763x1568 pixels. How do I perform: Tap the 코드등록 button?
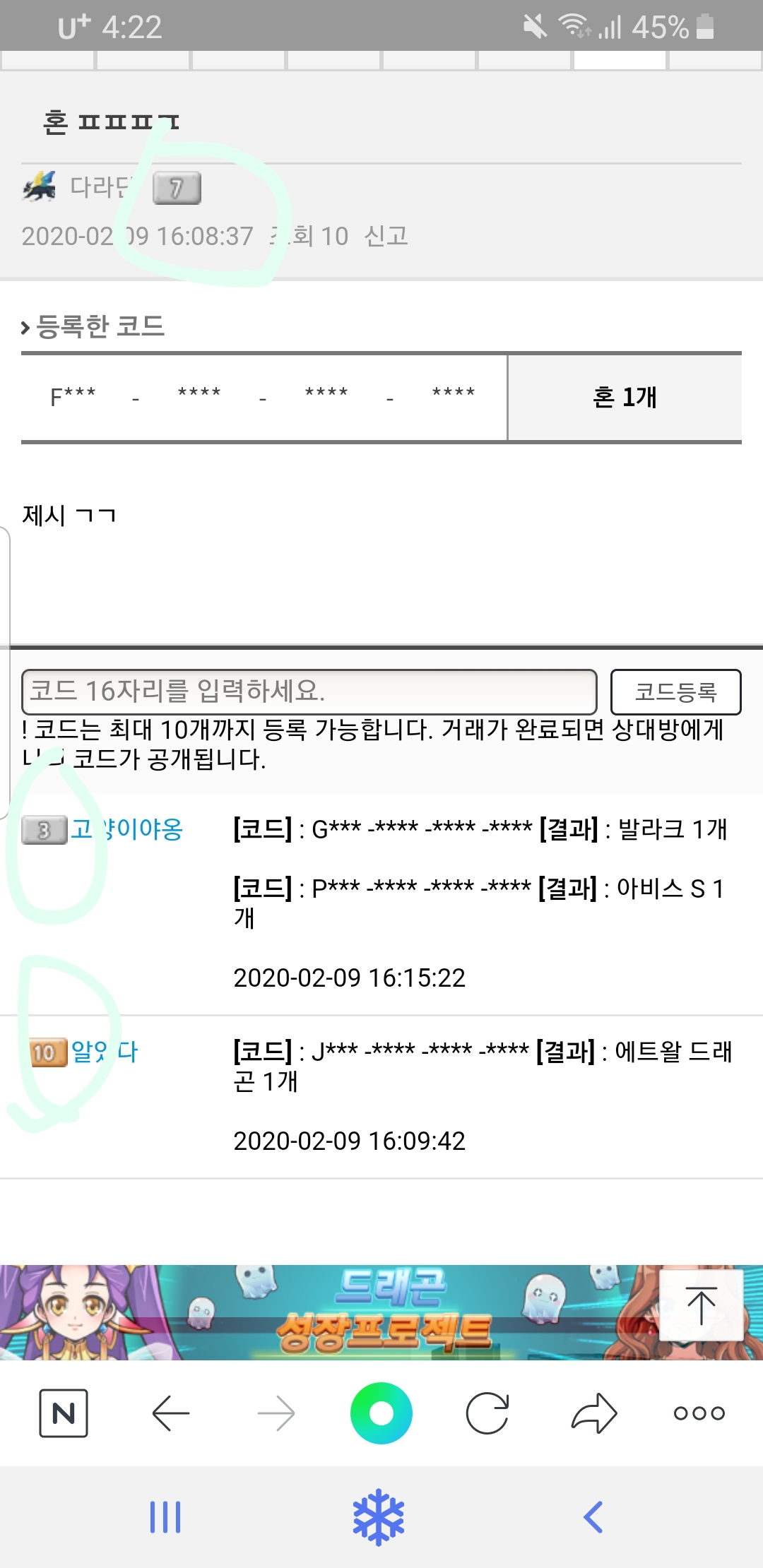pos(675,691)
